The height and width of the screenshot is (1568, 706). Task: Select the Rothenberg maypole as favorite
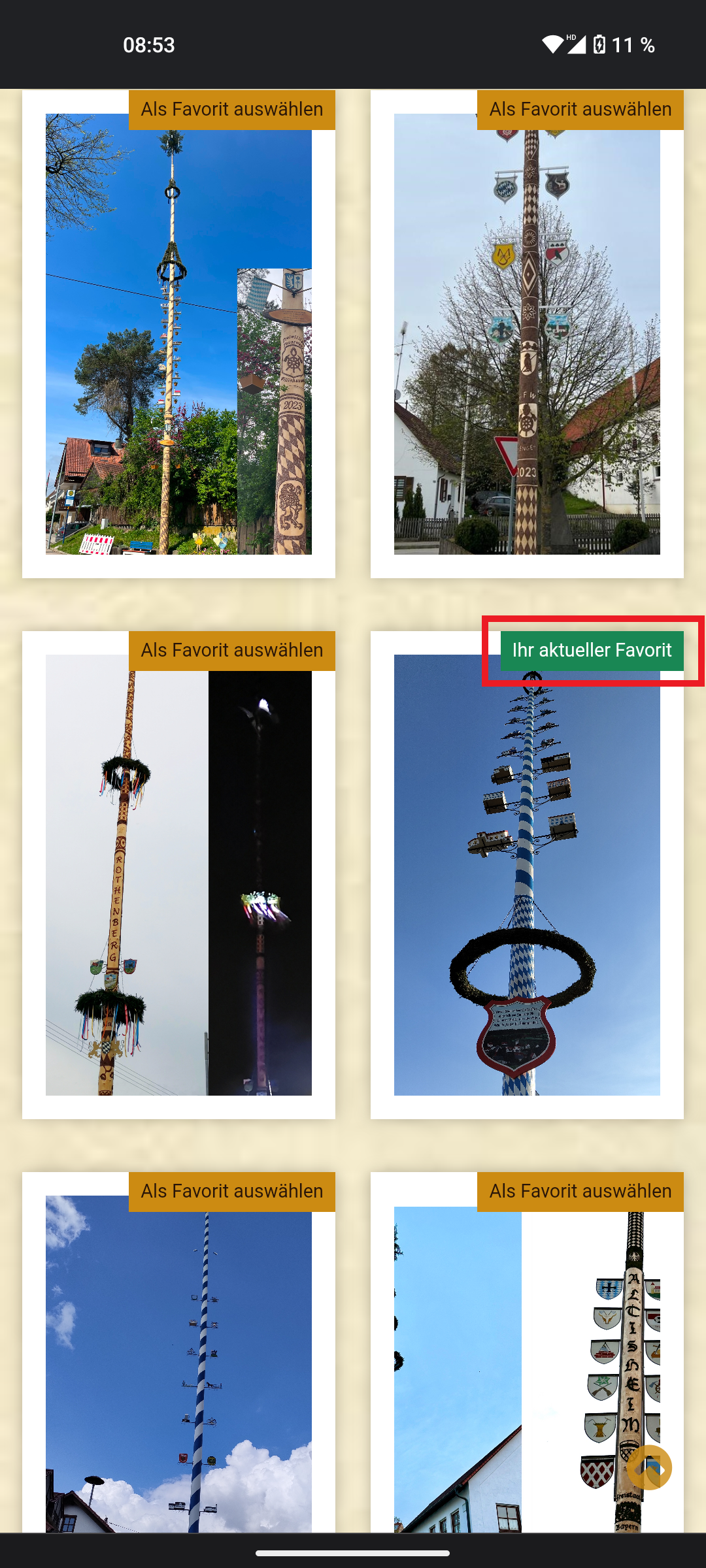pos(232,651)
